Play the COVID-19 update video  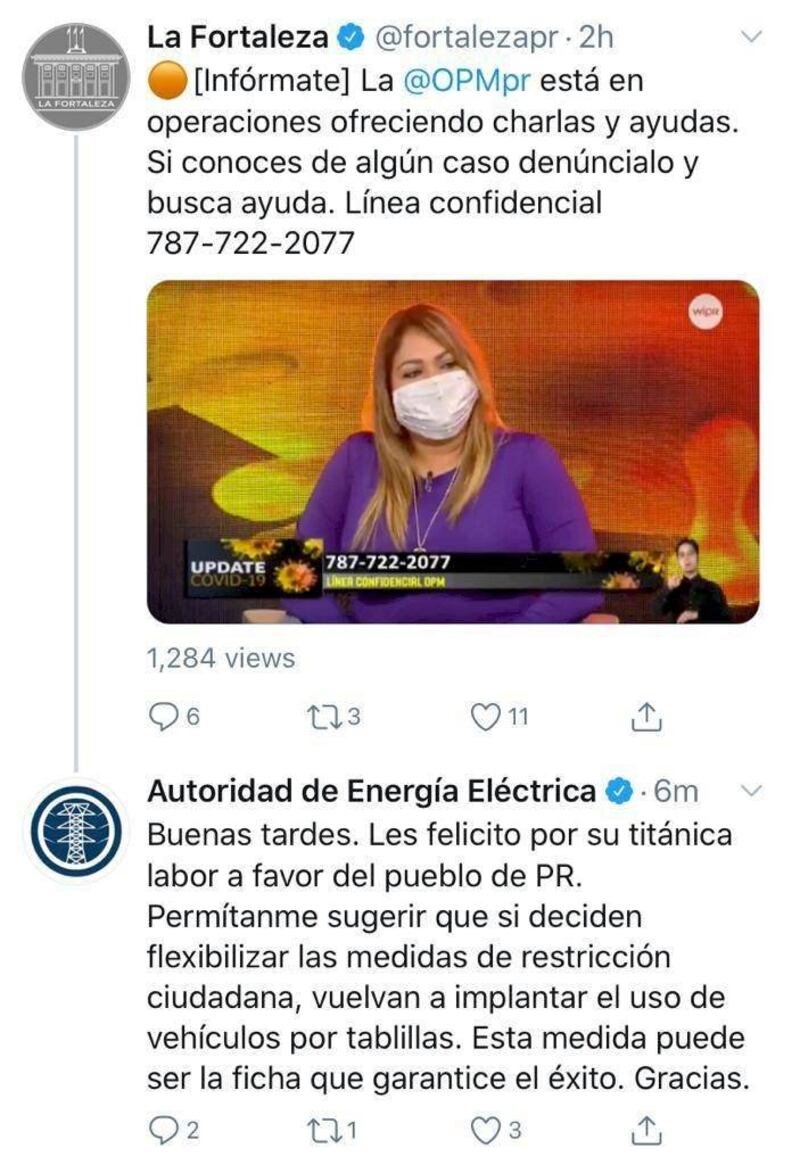453,452
